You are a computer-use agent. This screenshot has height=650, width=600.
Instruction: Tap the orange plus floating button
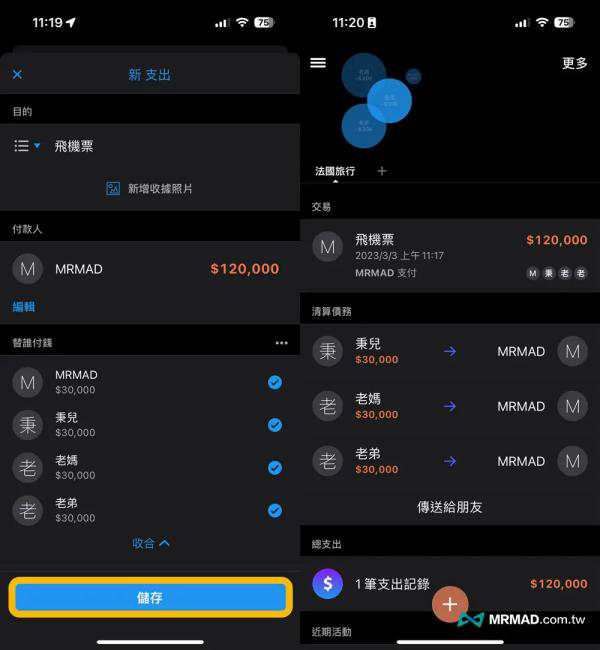[x=450, y=604]
